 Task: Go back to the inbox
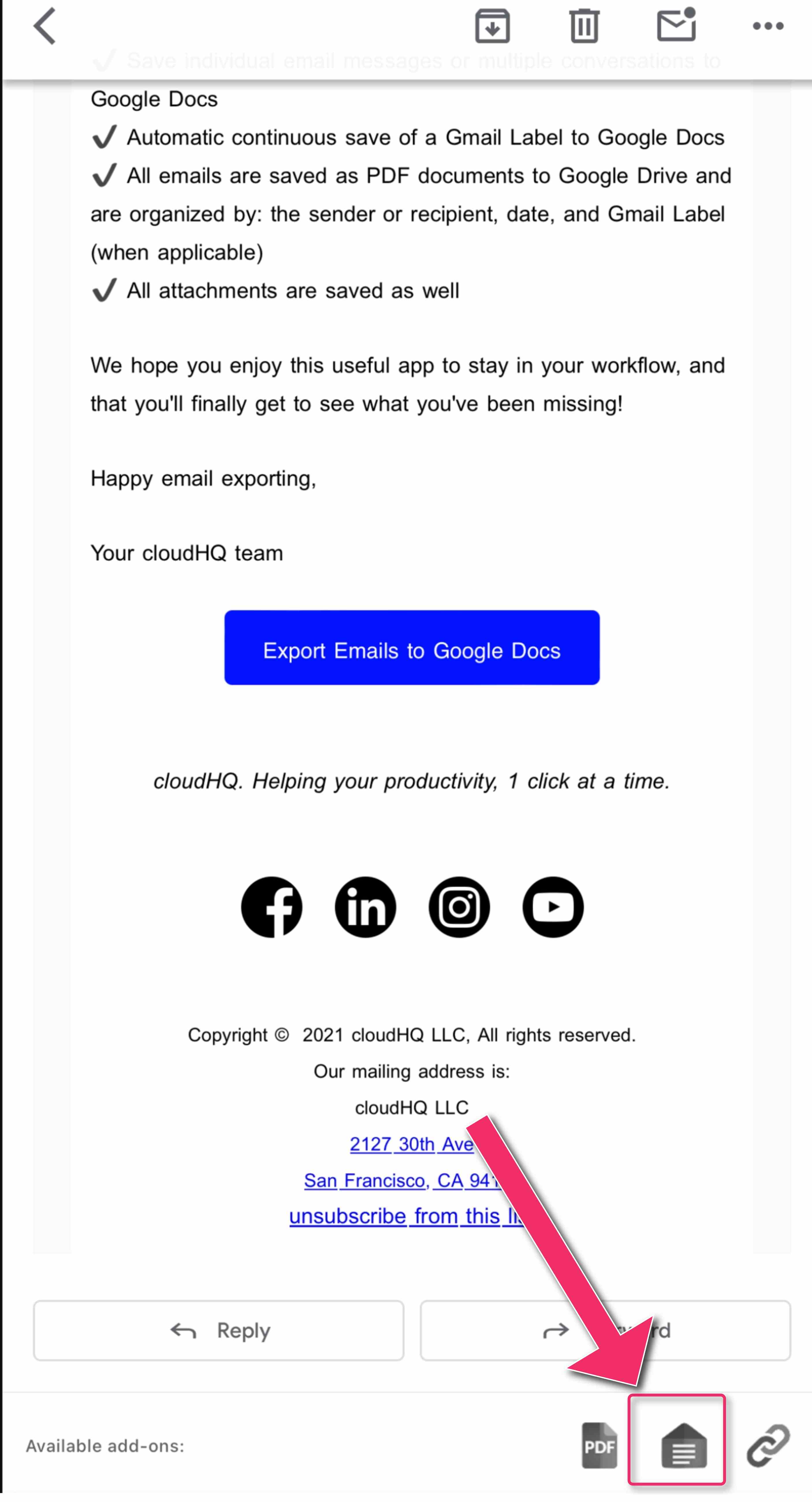(x=44, y=26)
